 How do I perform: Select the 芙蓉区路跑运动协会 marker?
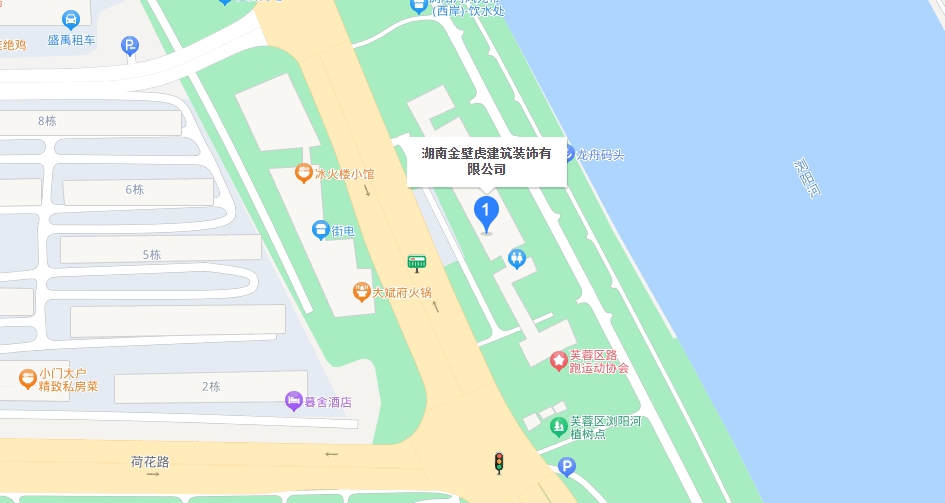[x=559, y=360]
